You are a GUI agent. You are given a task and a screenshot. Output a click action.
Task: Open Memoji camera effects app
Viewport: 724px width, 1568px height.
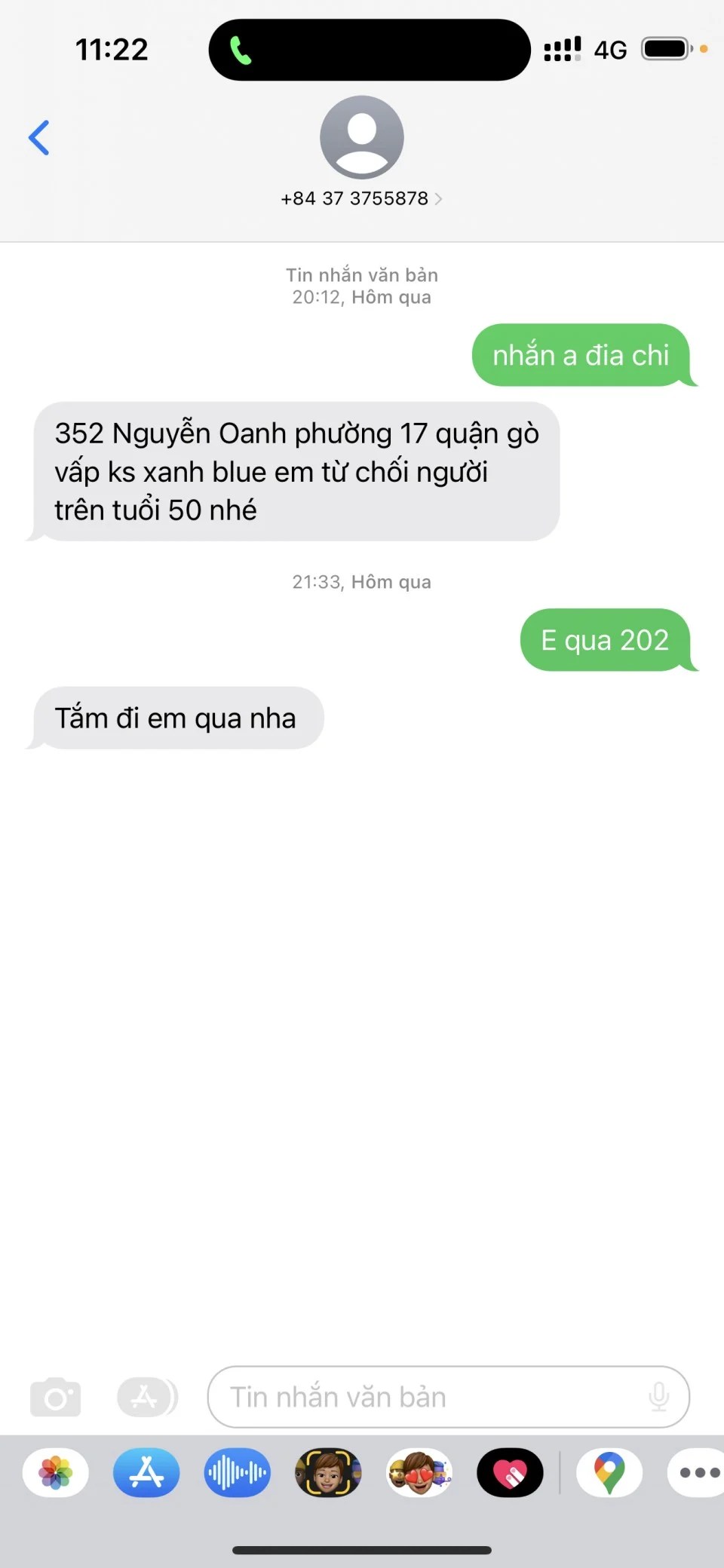(x=328, y=1472)
